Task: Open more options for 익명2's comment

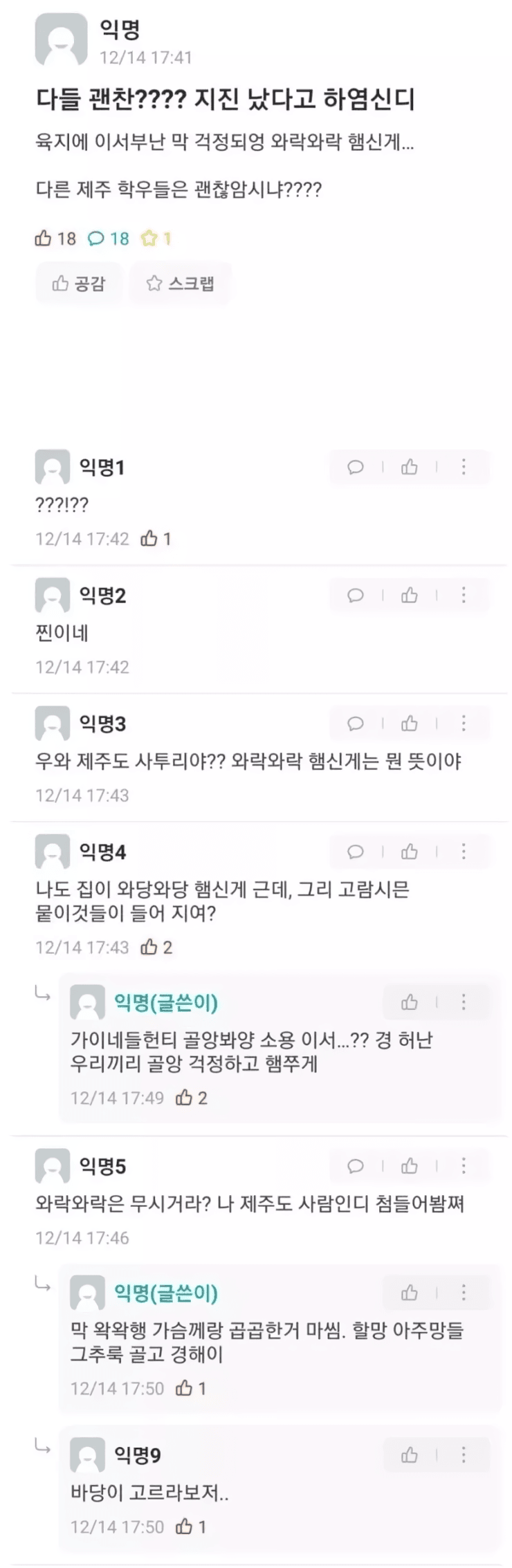Action: click(x=464, y=596)
